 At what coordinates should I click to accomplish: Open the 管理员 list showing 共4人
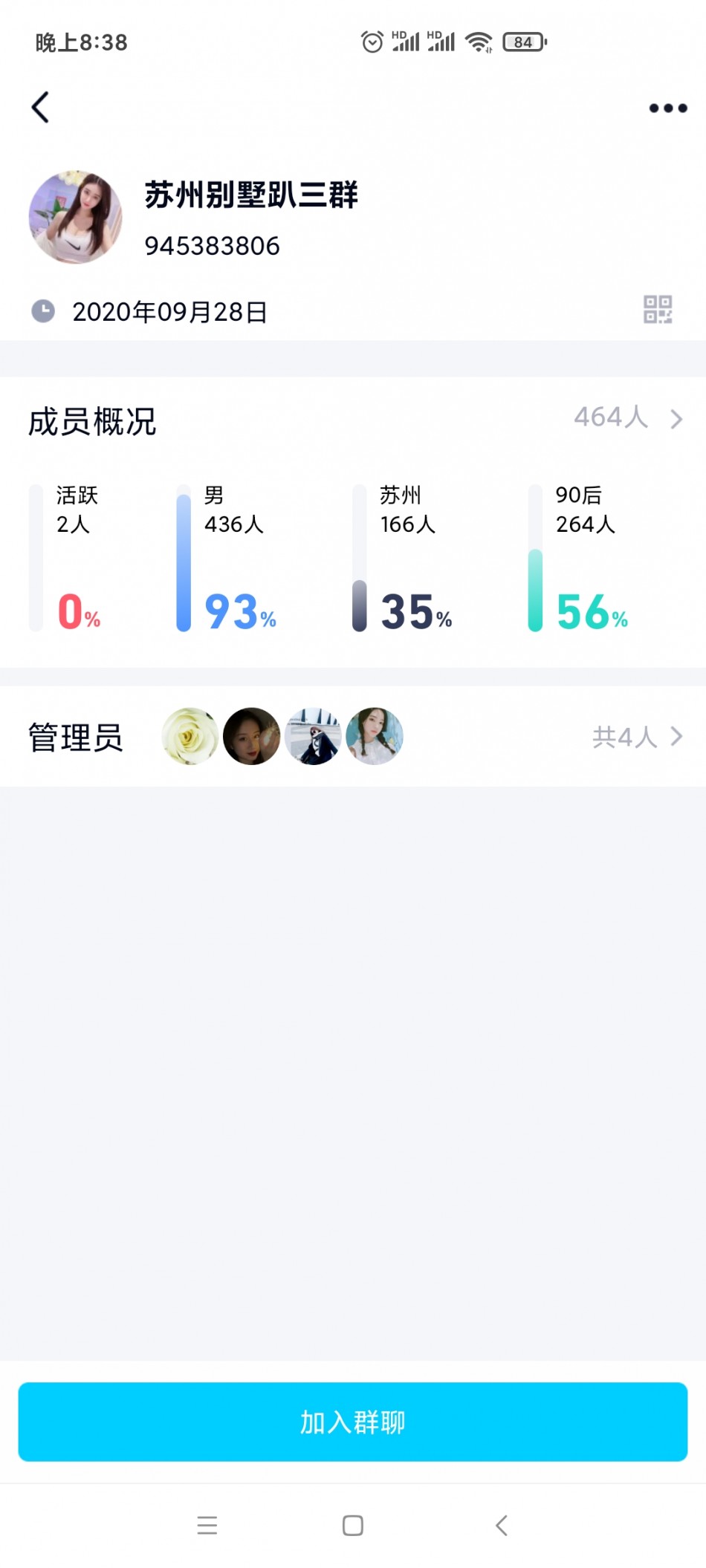[x=636, y=737]
